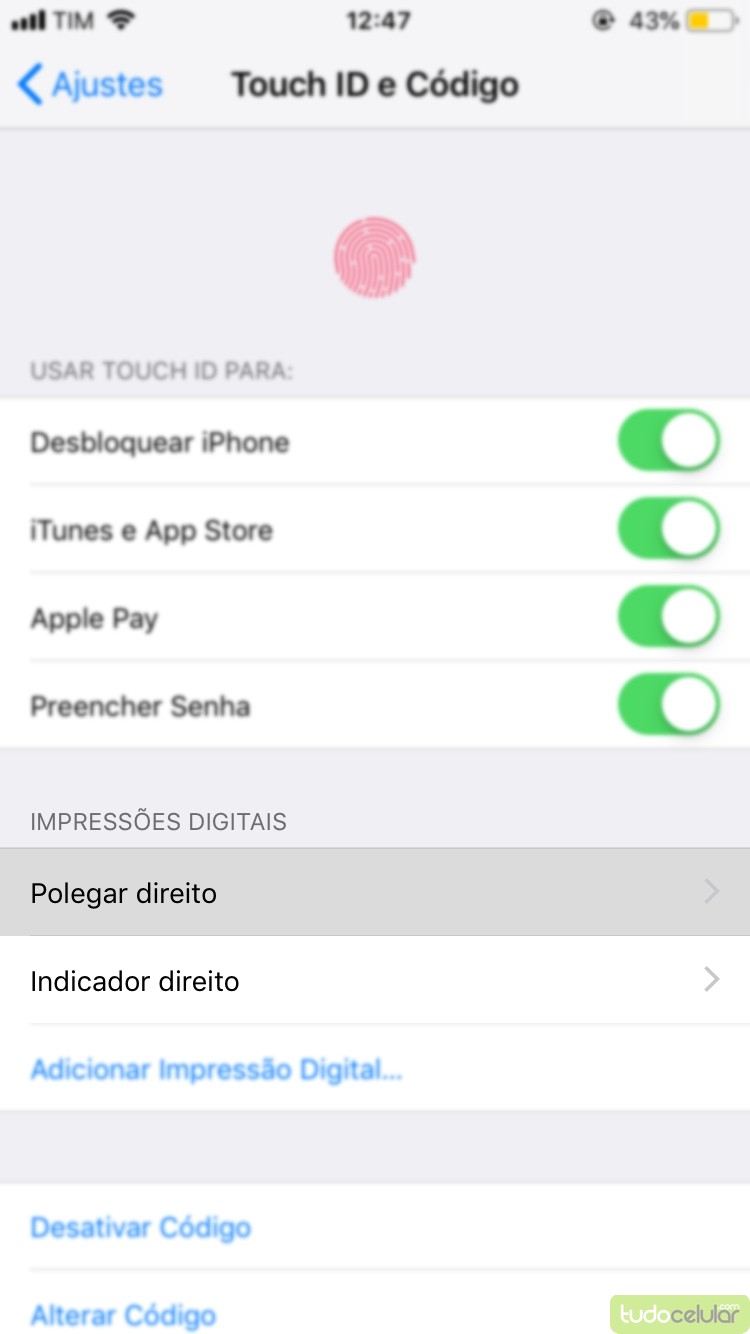Go back to Ajustes

90,85
